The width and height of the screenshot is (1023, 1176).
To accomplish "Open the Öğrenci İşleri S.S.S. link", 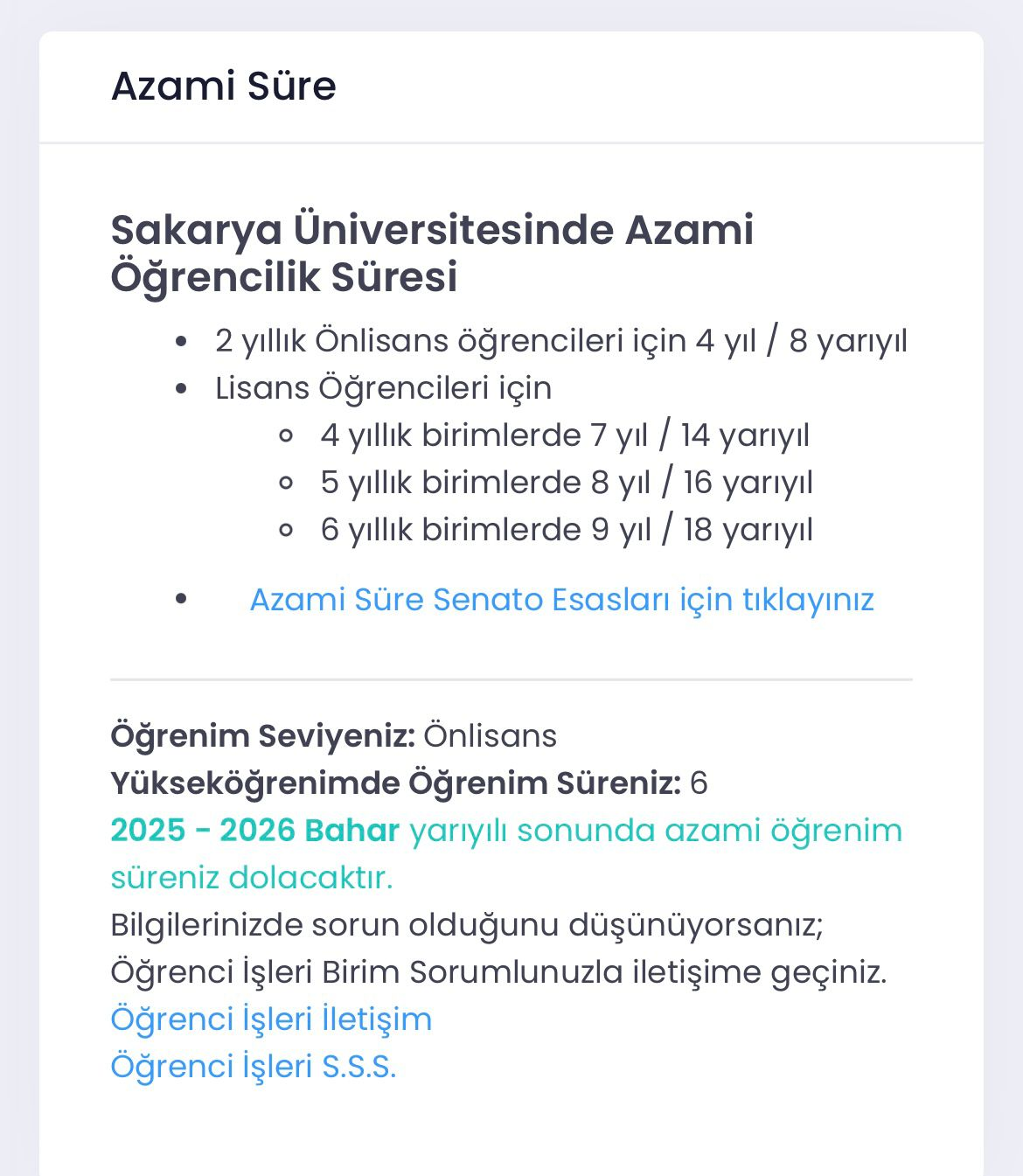I will pyautogui.click(x=254, y=1067).
